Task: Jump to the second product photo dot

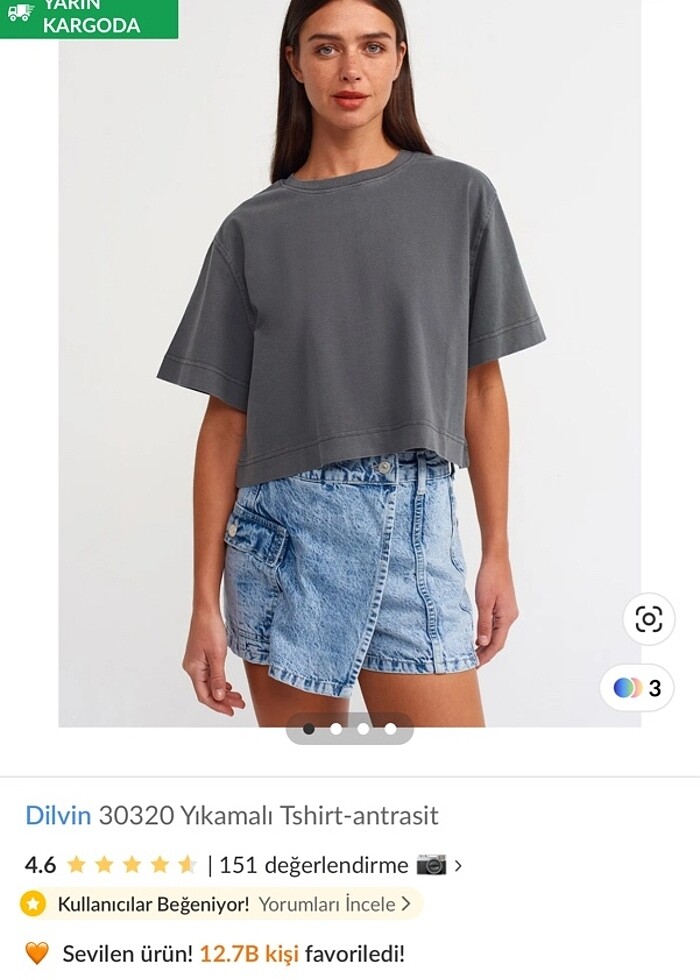Action: point(336,729)
